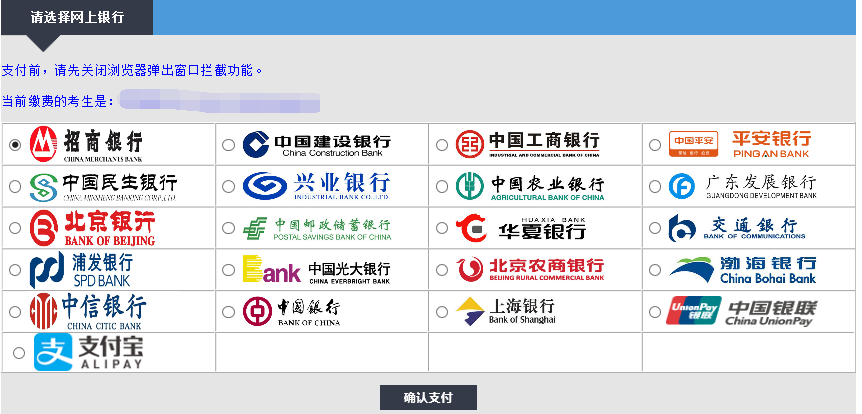Select Agricultural Bank of China

point(442,187)
